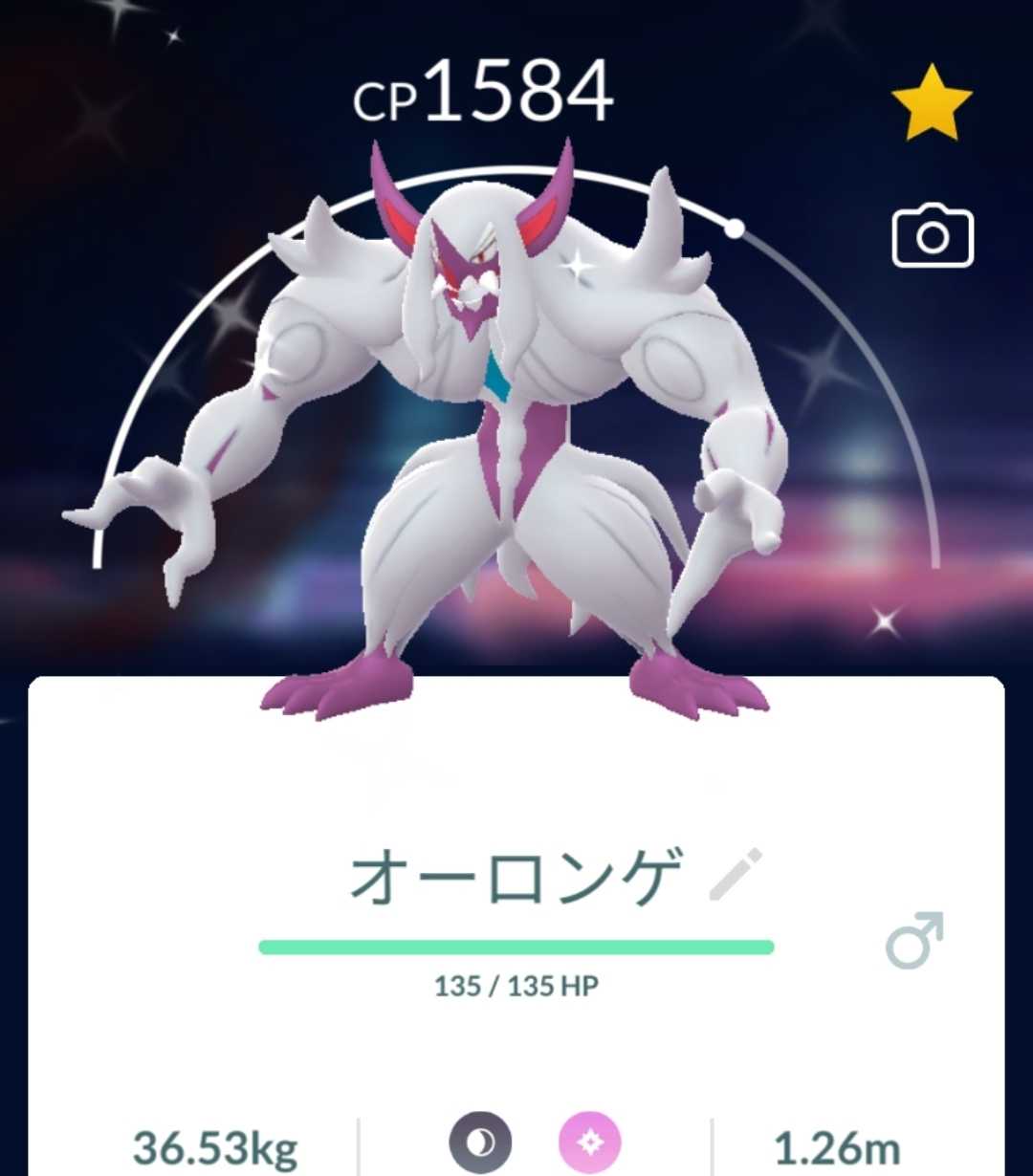Open the AR camera snapshot mode
1033x1176 pixels.
coord(933,235)
